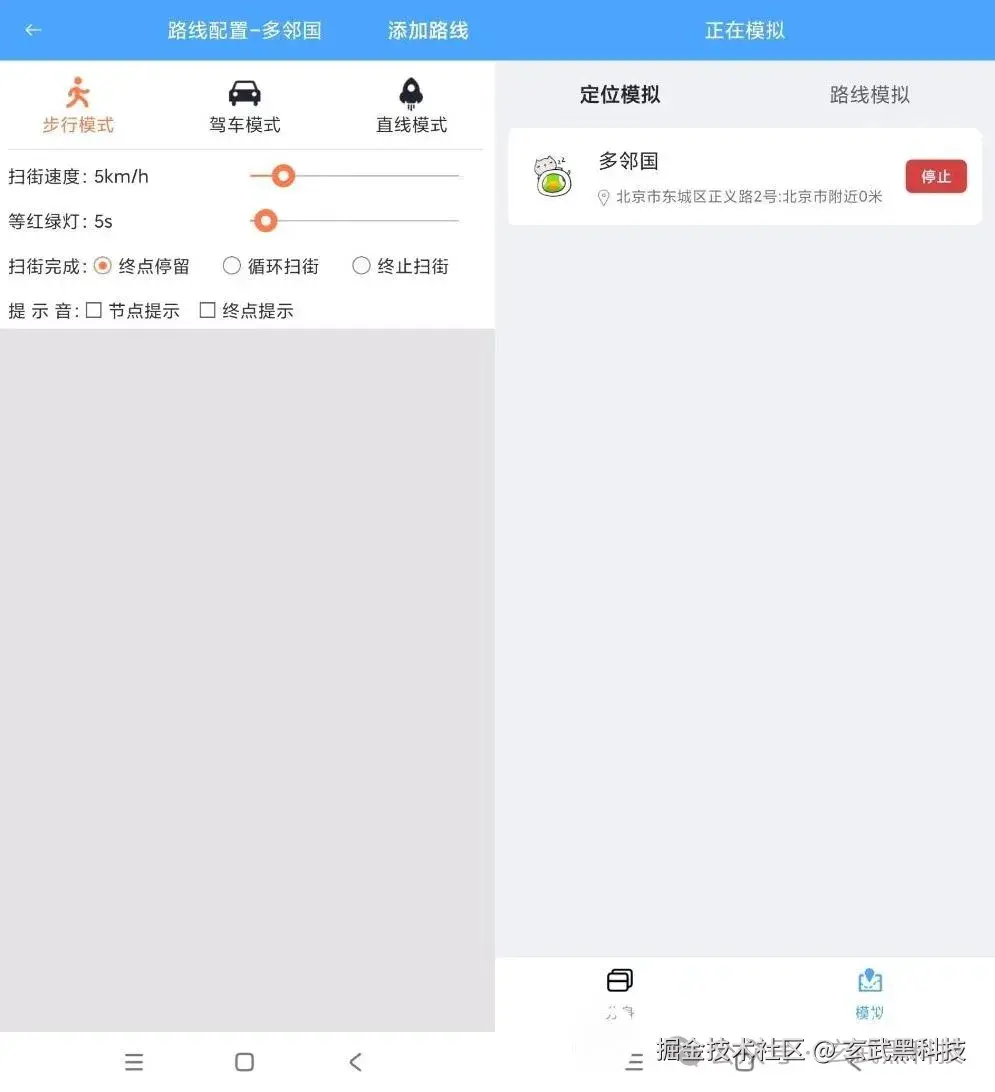The height and width of the screenshot is (1092, 995).
Task: Select the 循环扫街 radio option
Action: point(232,266)
